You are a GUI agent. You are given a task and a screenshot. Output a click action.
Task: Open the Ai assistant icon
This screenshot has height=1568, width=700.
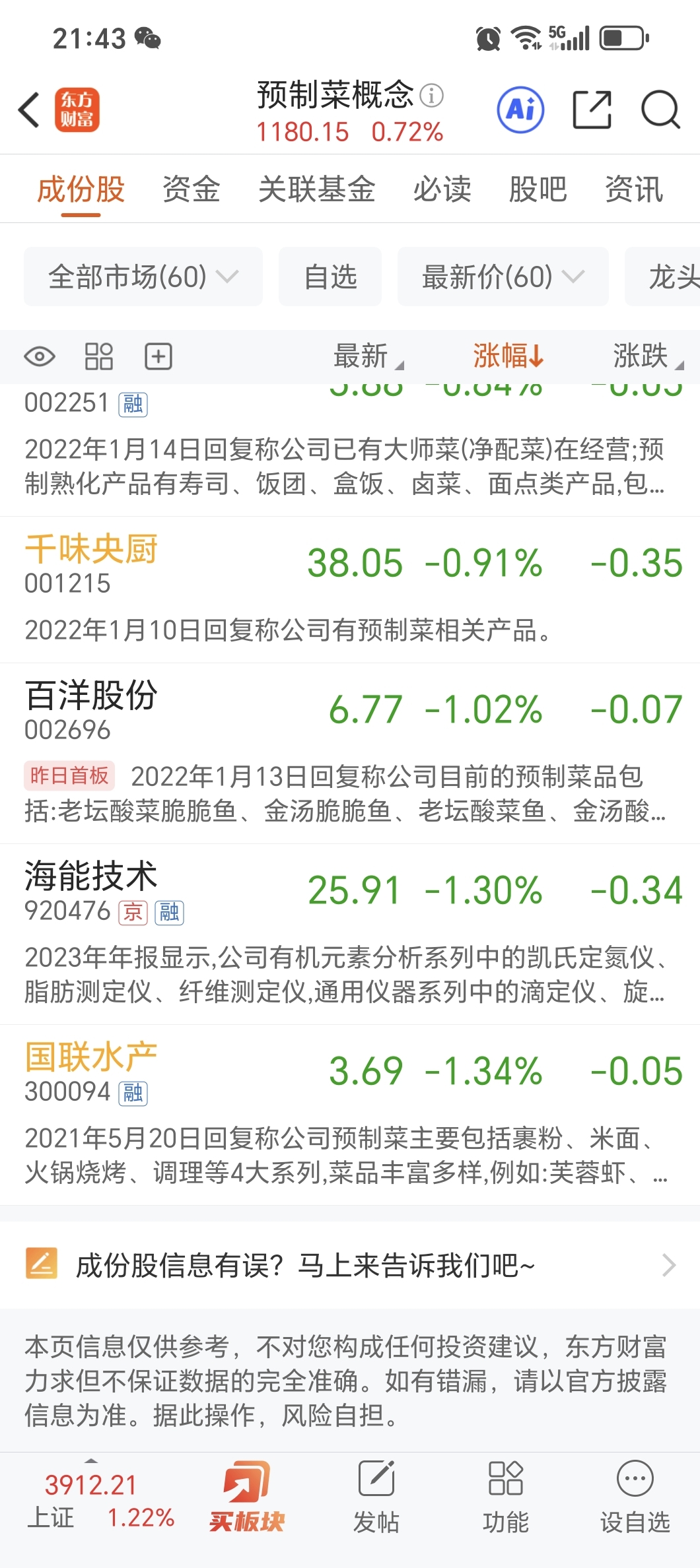point(520,110)
